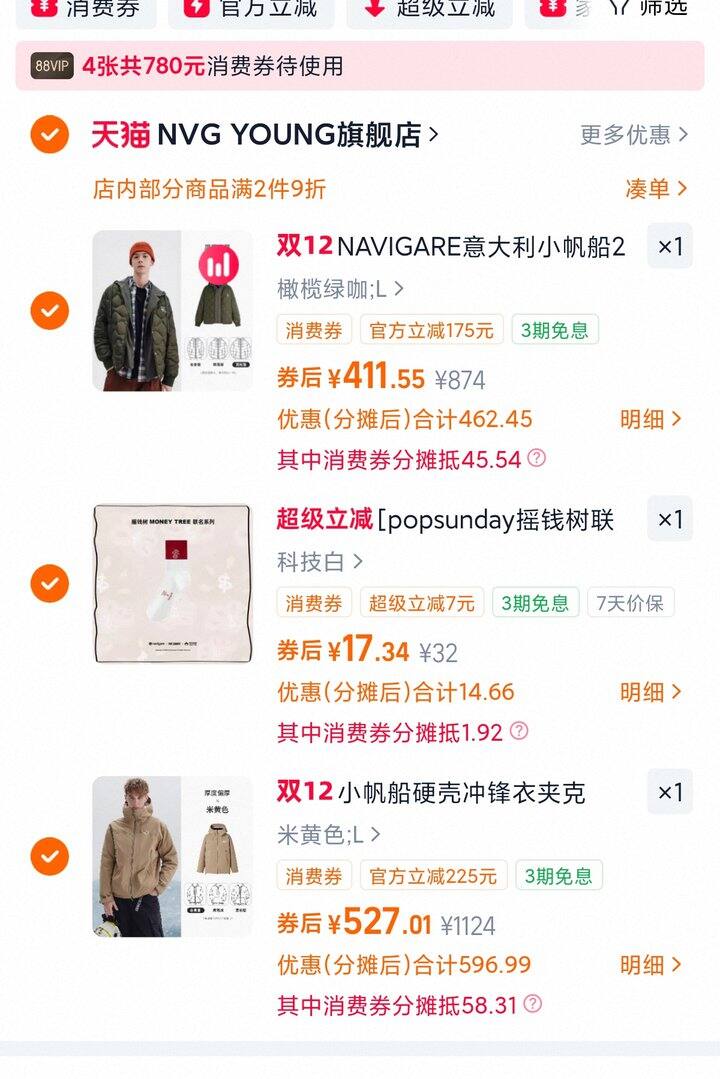
Task: Open the 米黄色 hardshell jacket image
Action: coord(172,856)
